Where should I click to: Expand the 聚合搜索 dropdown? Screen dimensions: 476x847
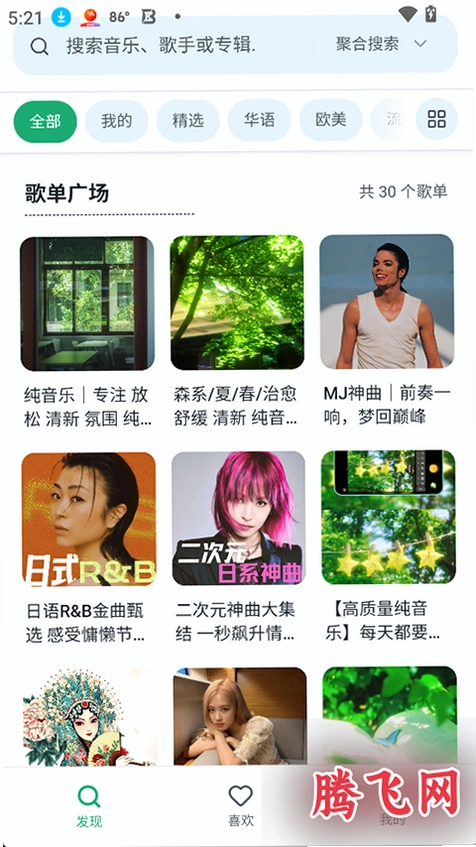tap(381, 44)
